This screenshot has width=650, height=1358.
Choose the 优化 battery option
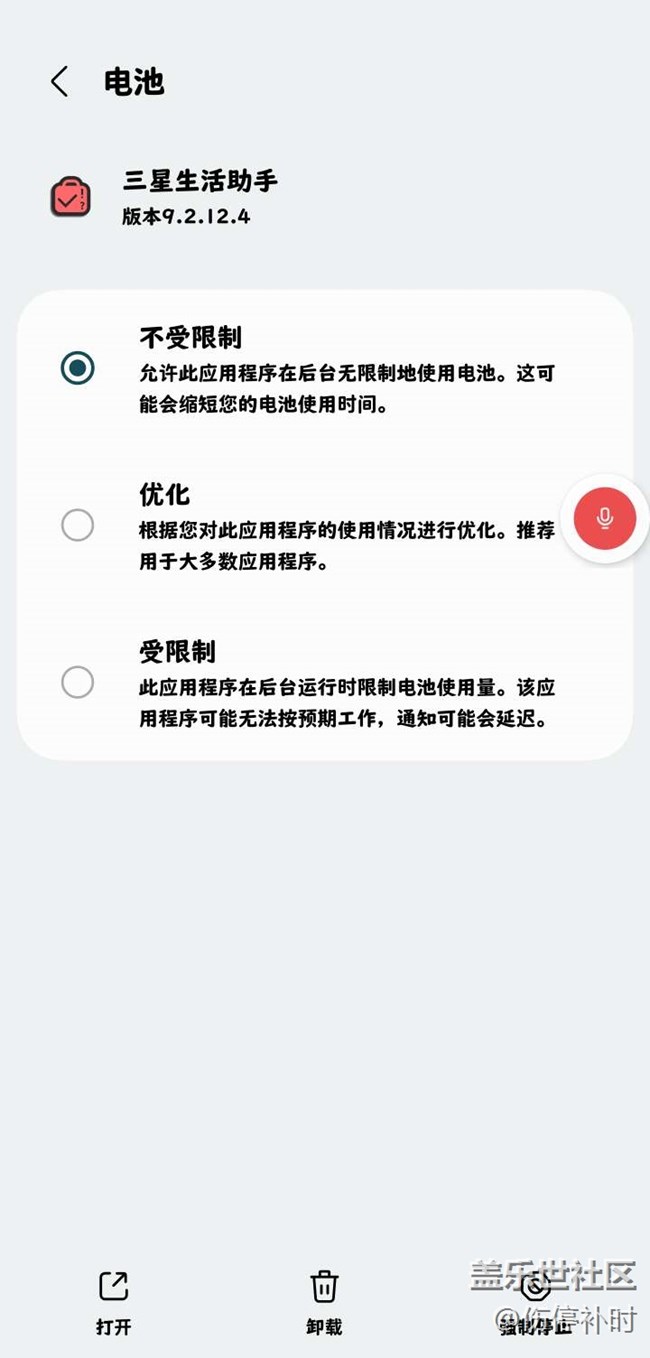pos(77,525)
